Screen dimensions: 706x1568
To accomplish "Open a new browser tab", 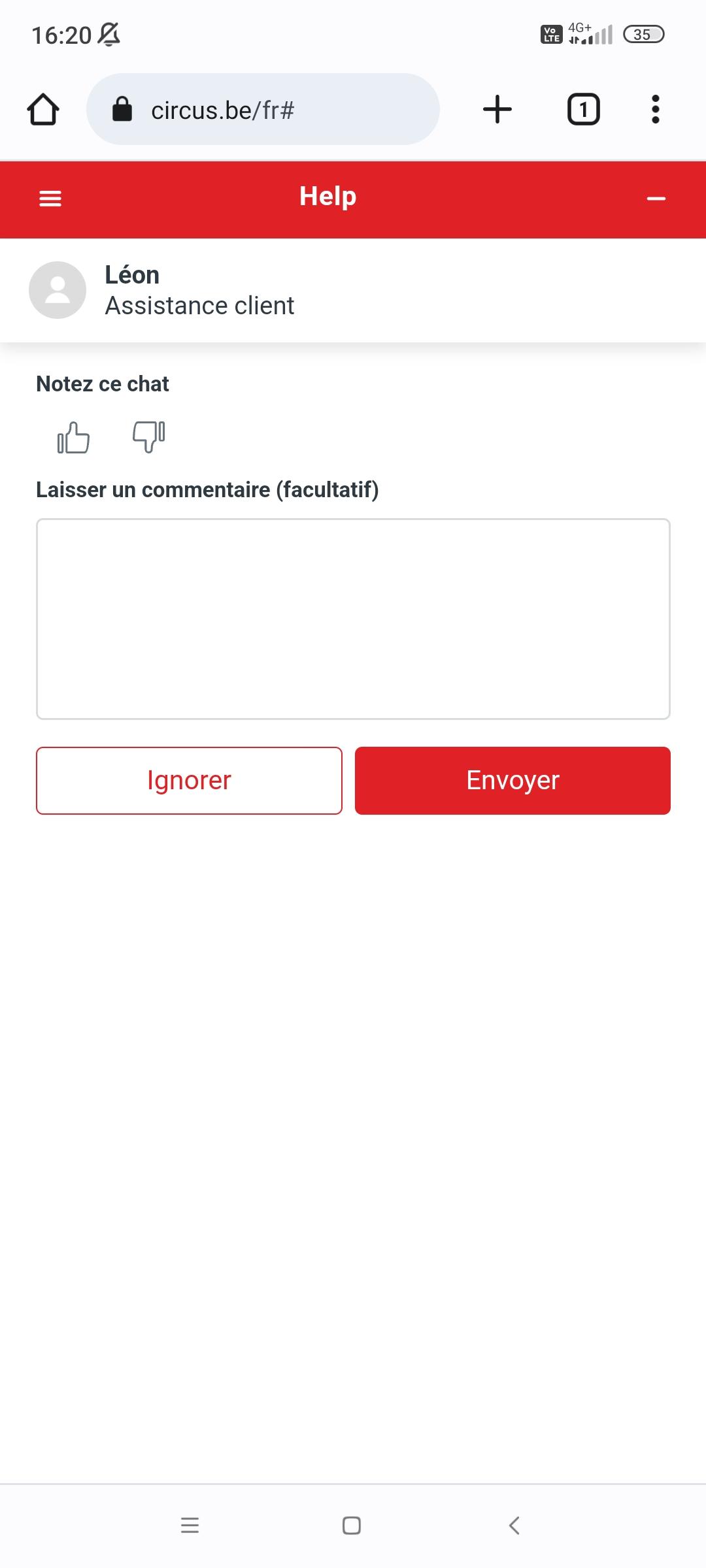I will click(x=497, y=109).
